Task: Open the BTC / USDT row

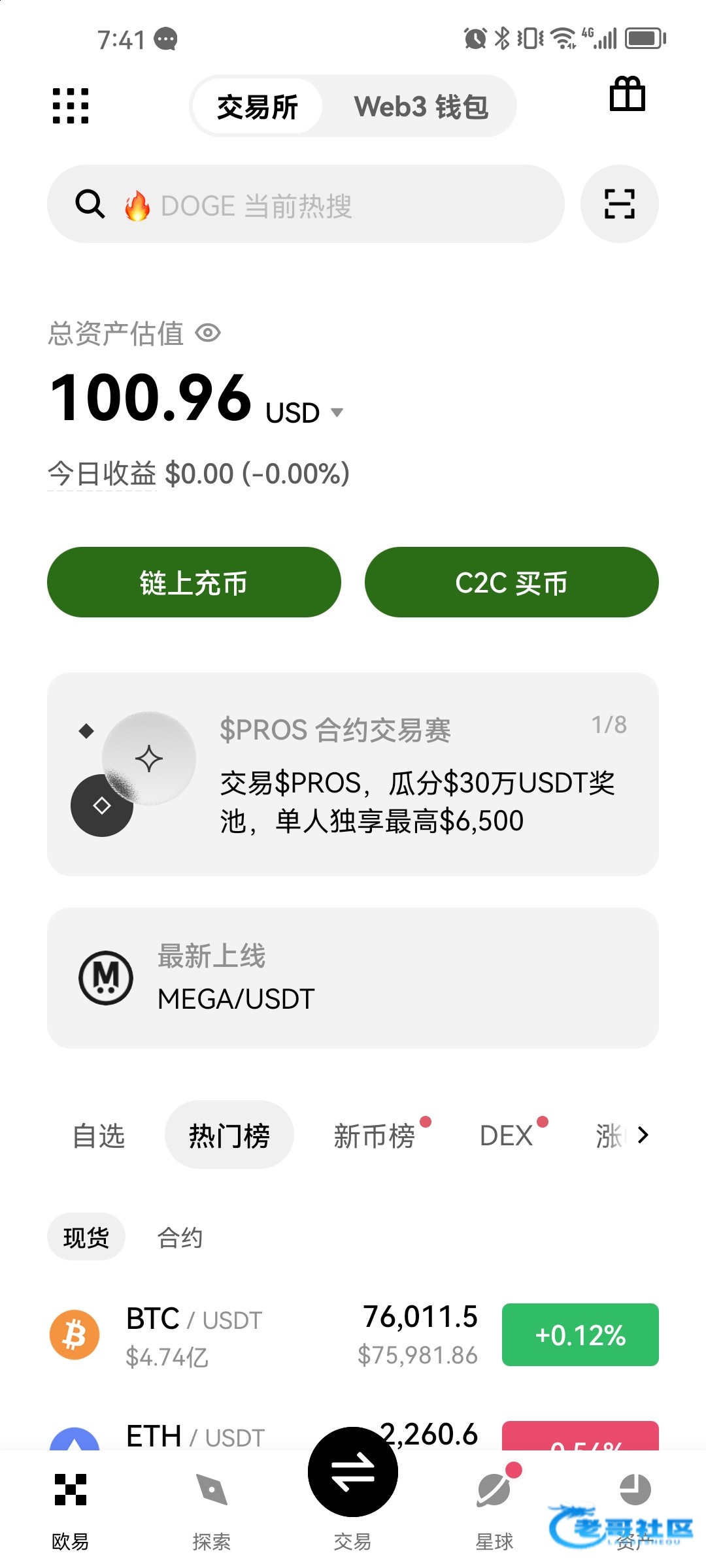Action: pos(353,1335)
